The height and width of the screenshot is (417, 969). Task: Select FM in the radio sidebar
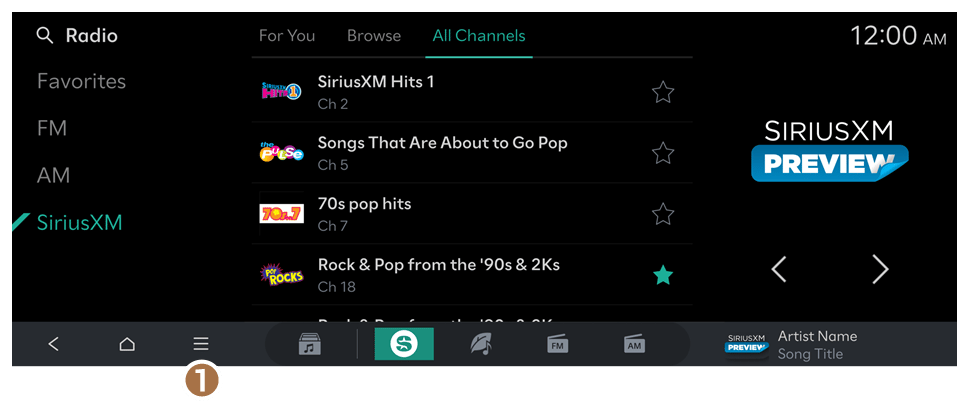pyautogui.click(x=52, y=128)
